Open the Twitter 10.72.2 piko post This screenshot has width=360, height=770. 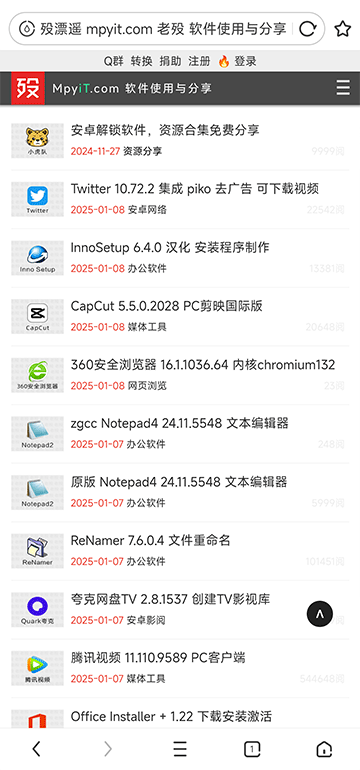195,189
